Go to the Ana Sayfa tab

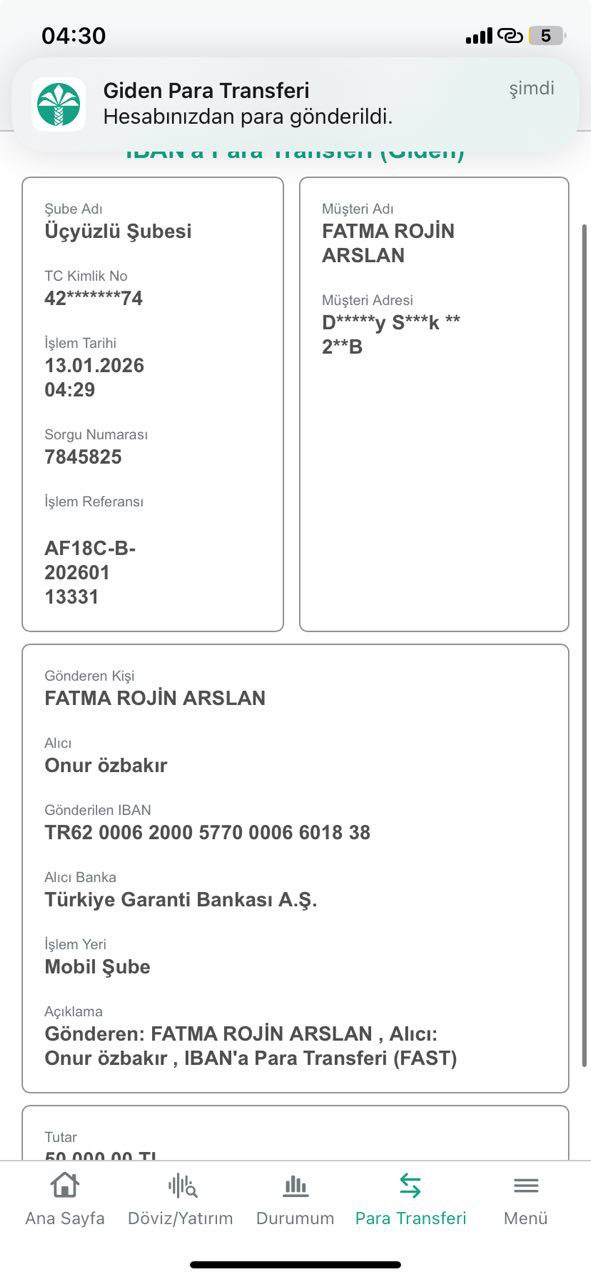65,1200
